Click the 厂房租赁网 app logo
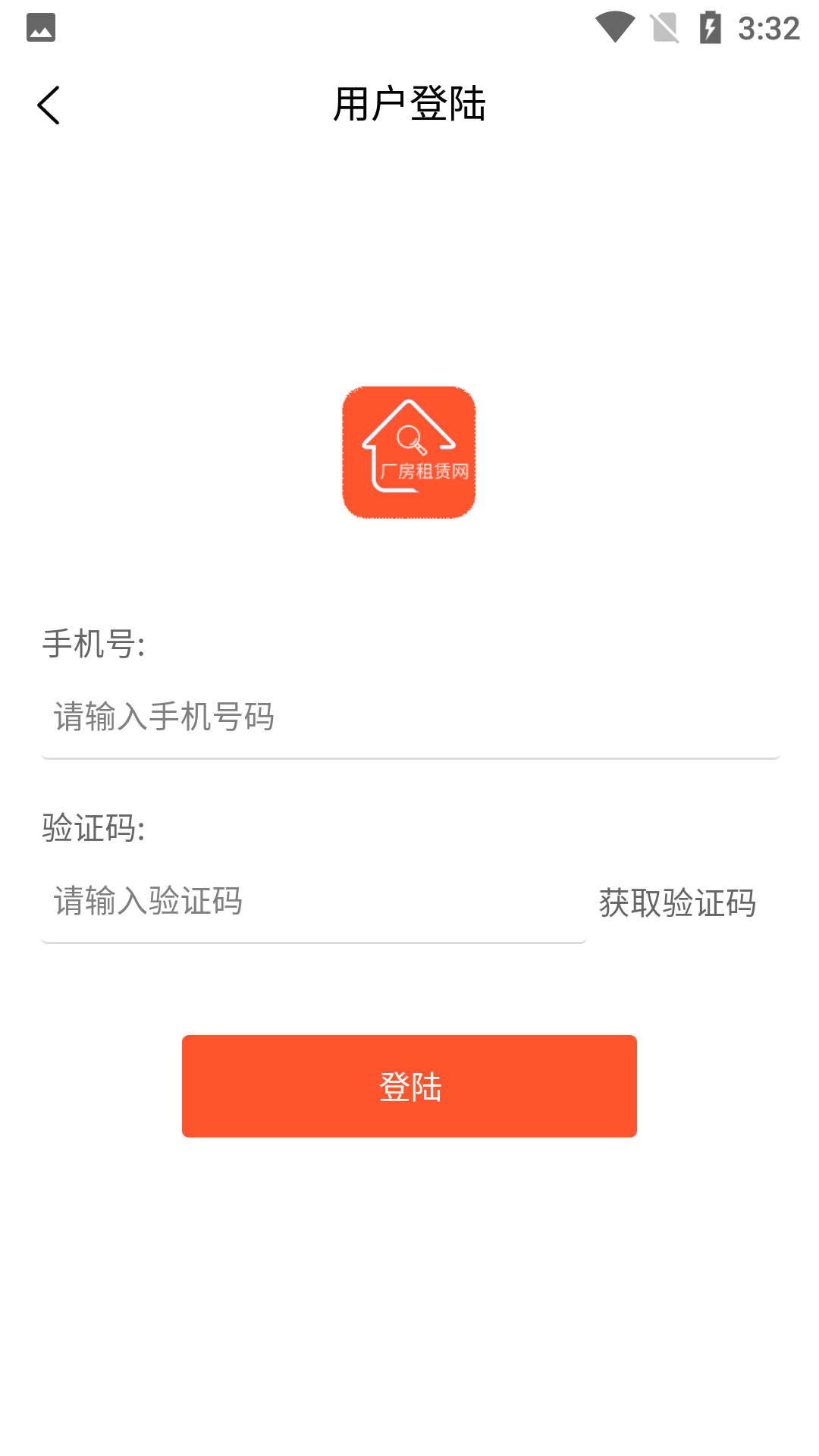 [x=409, y=452]
